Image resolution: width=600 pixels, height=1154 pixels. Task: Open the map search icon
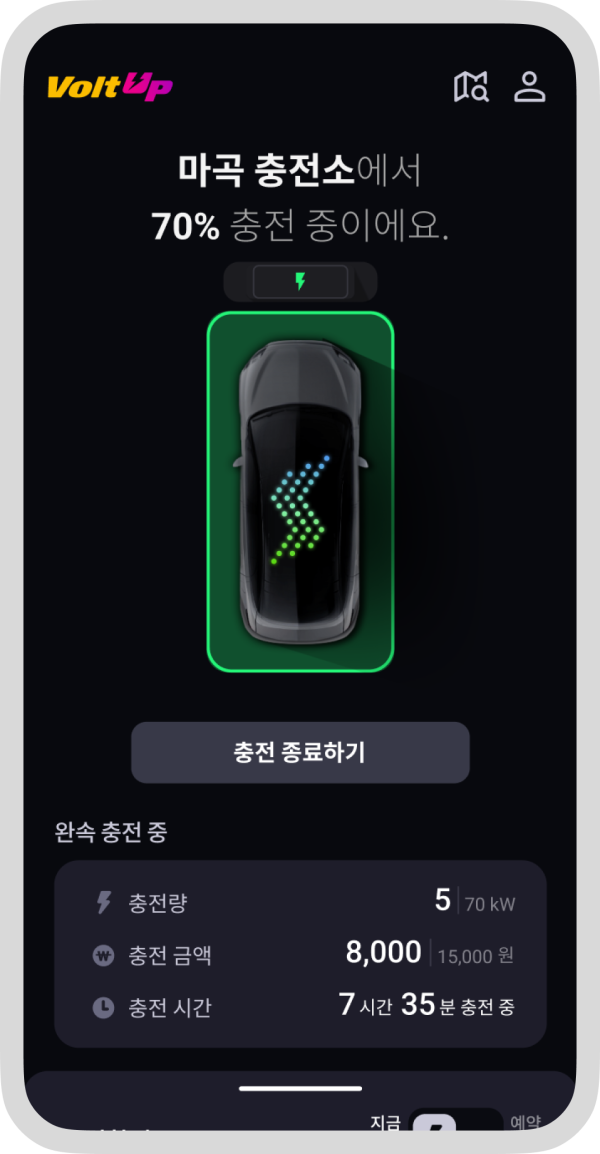(x=471, y=87)
